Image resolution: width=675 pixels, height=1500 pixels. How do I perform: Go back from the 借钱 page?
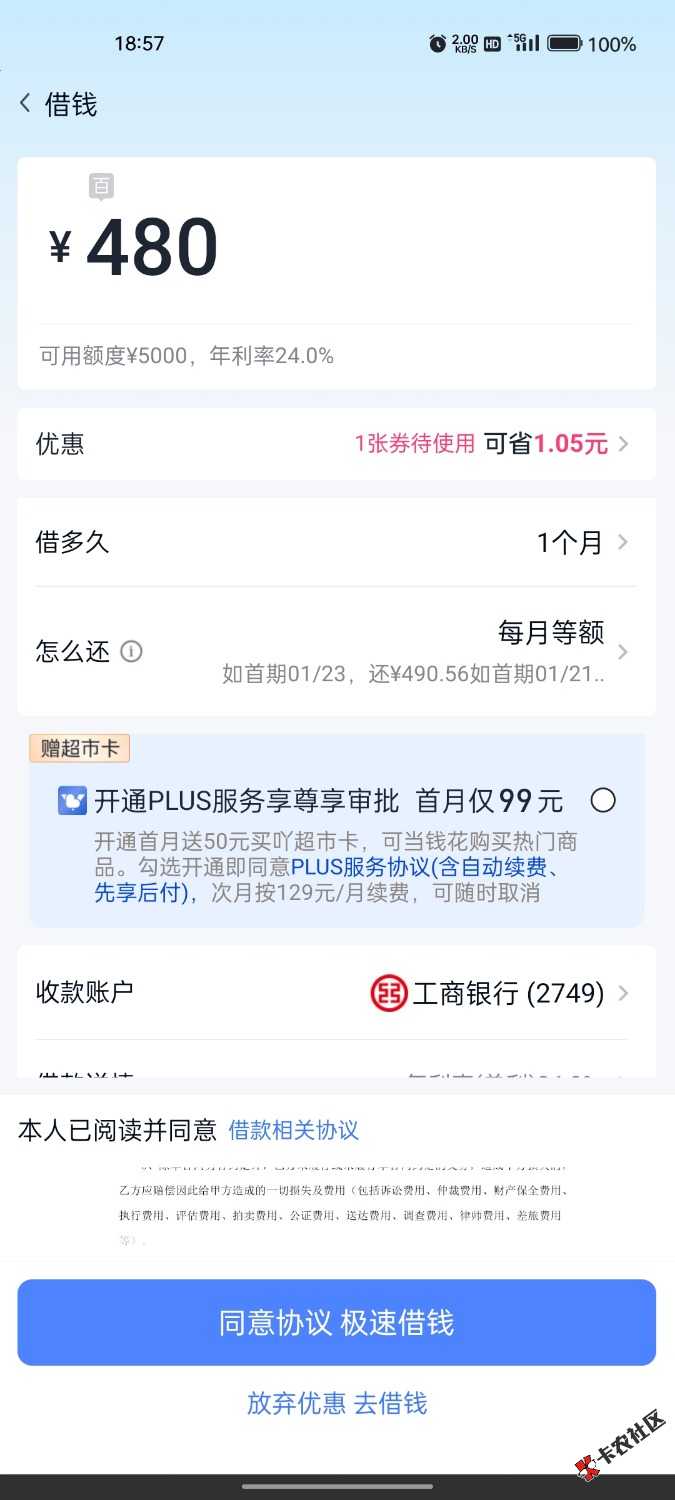(26, 104)
